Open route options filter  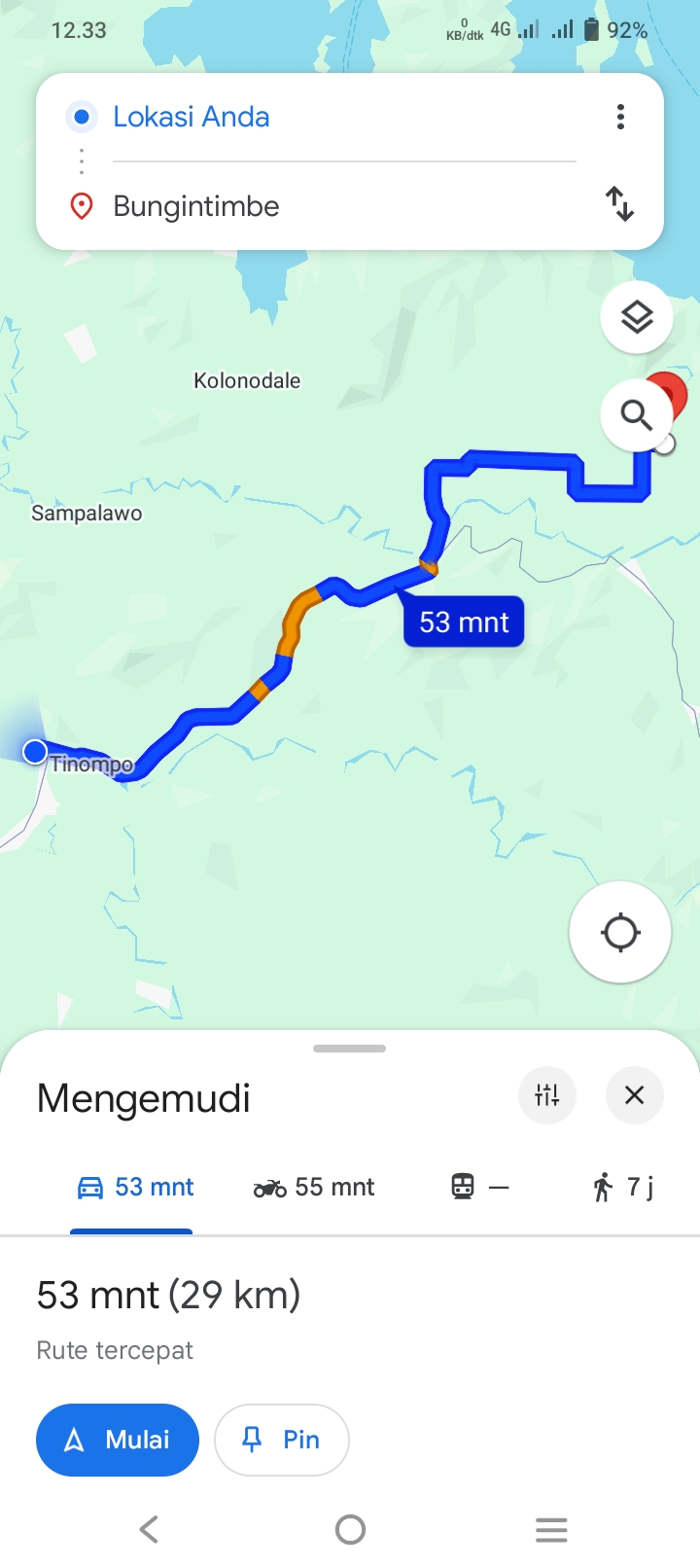[547, 1095]
